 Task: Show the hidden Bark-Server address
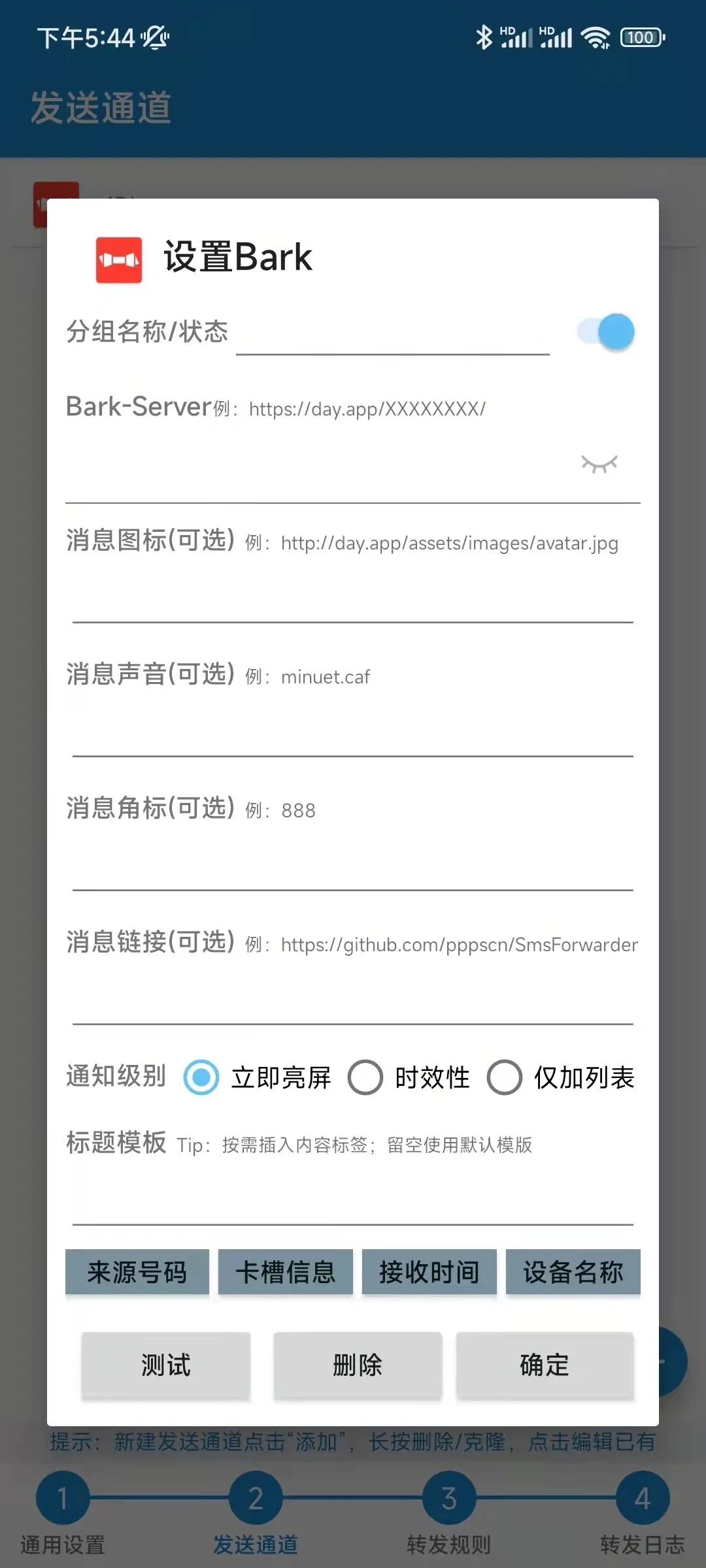[x=599, y=464]
